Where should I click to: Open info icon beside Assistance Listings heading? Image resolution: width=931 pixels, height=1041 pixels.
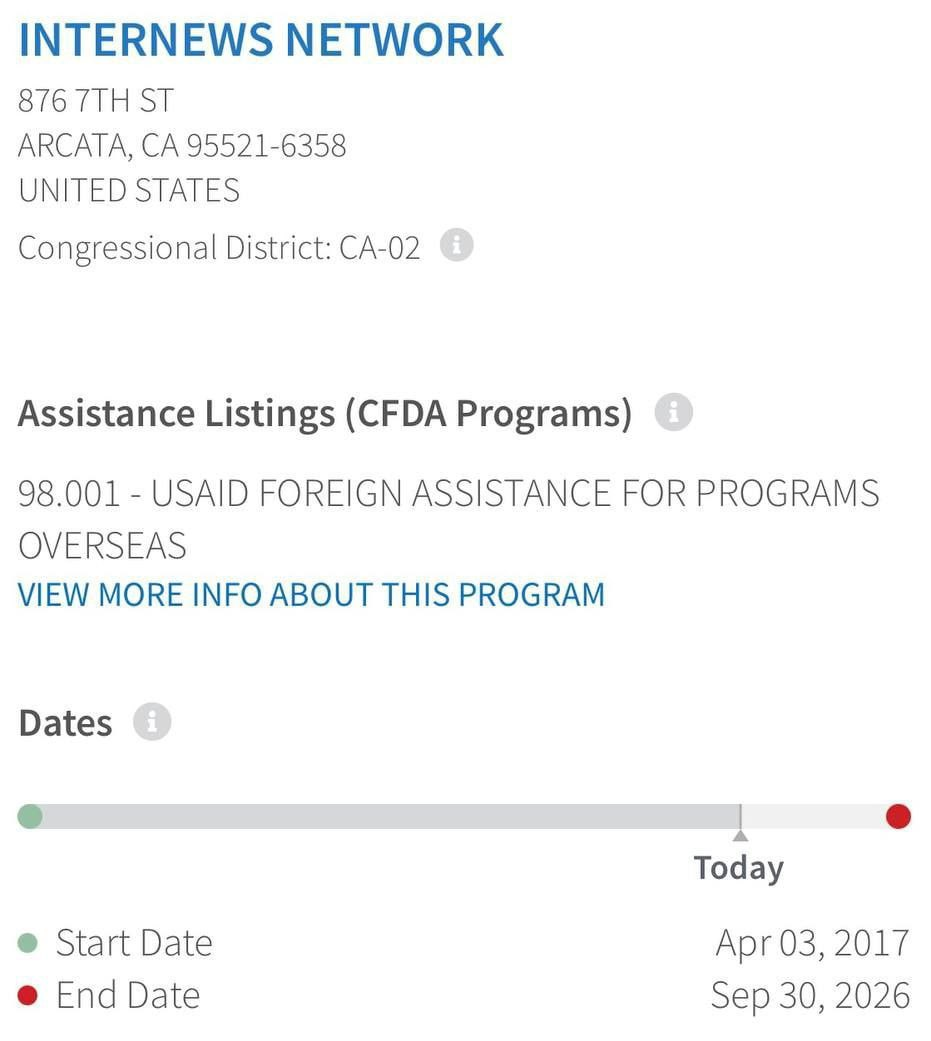(673, 412)
